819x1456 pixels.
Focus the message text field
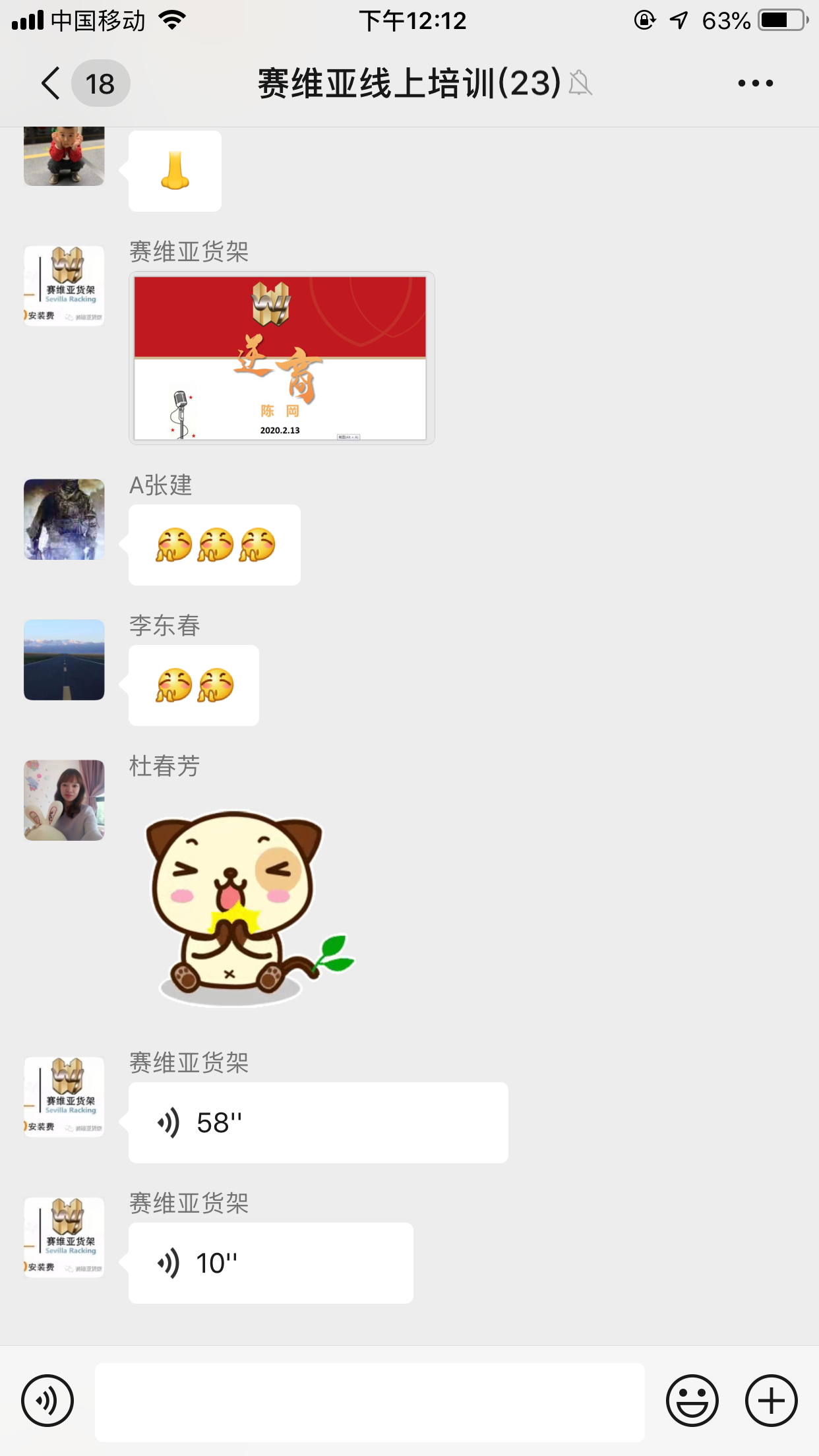coord(369,1402)
